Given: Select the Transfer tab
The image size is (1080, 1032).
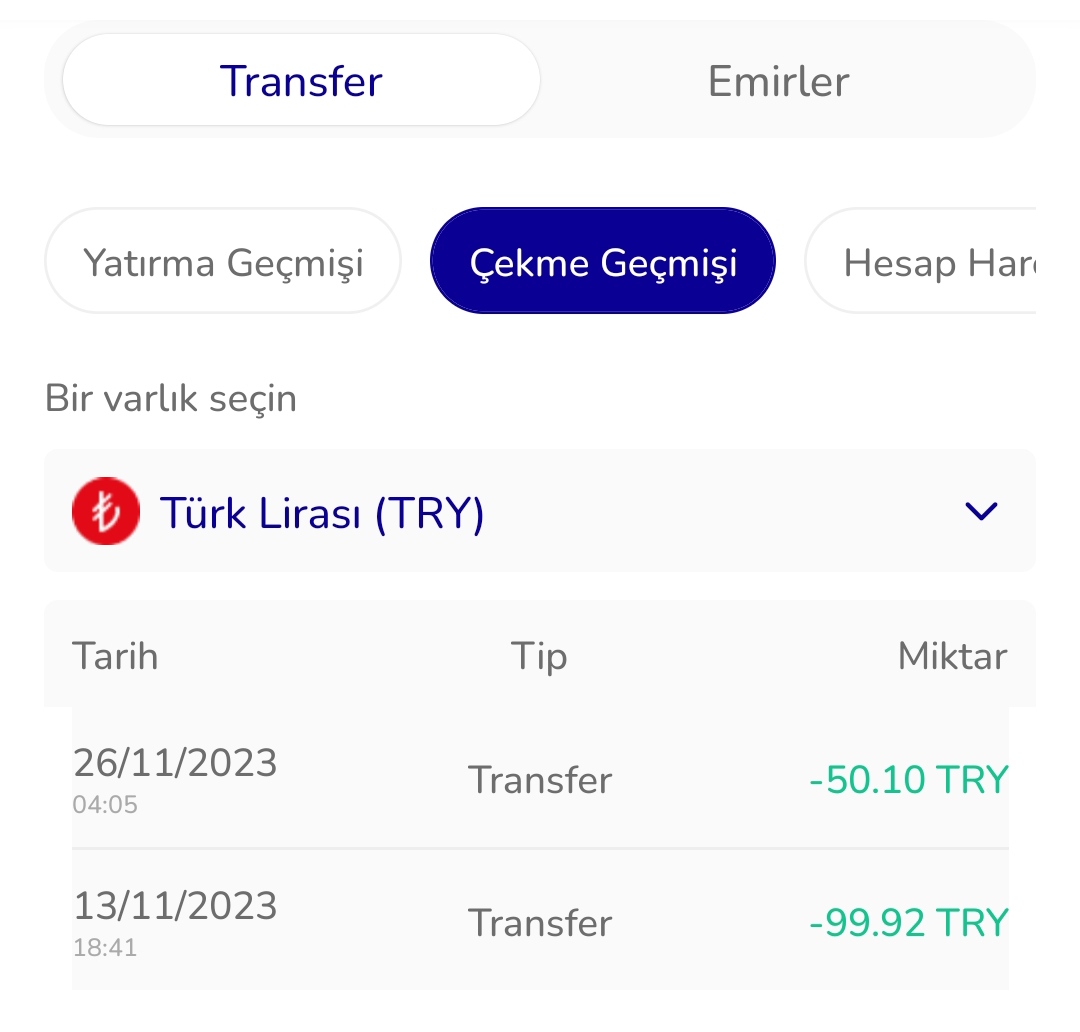Looking at the screenshot, I should [x=301, y=80].
